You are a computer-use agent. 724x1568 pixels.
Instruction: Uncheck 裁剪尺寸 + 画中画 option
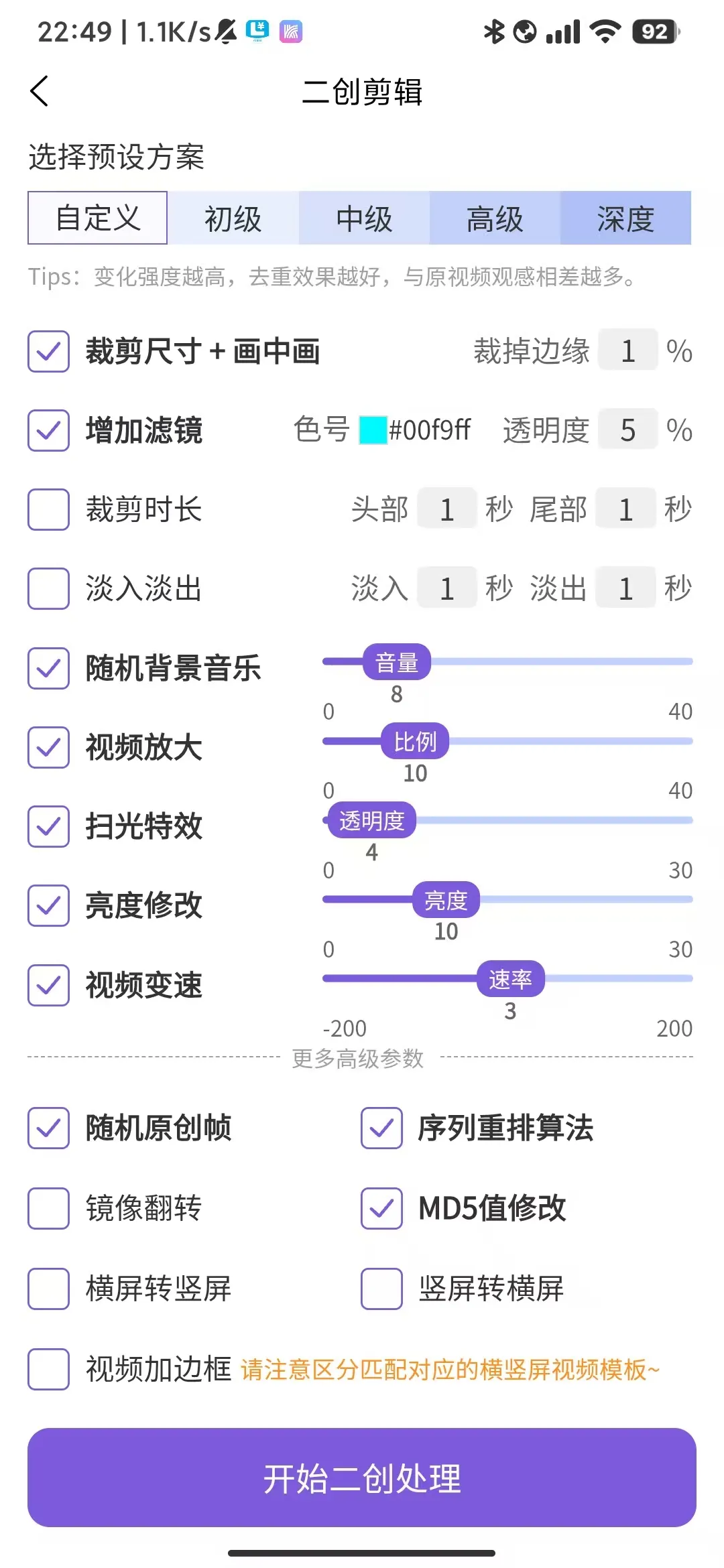tap(48, 351)
